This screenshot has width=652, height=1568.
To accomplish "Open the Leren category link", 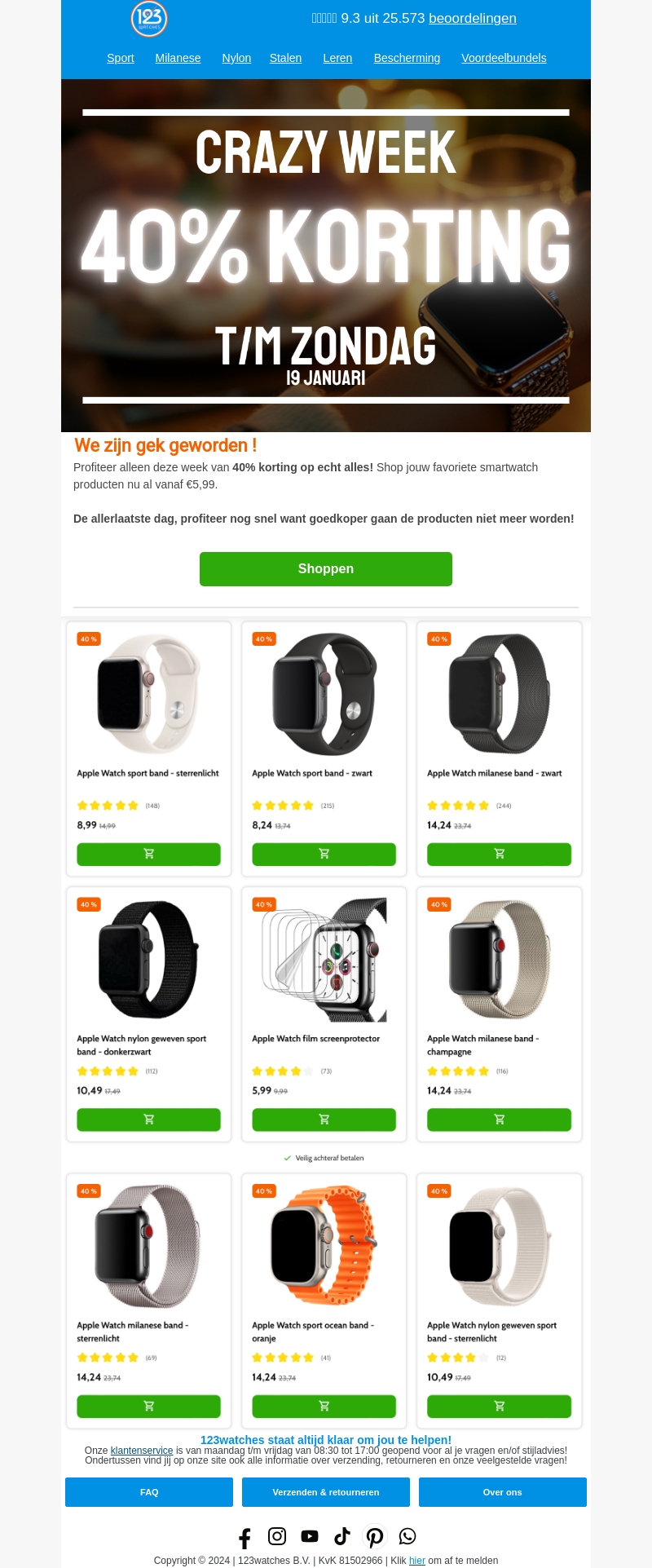I will [337, 58].
